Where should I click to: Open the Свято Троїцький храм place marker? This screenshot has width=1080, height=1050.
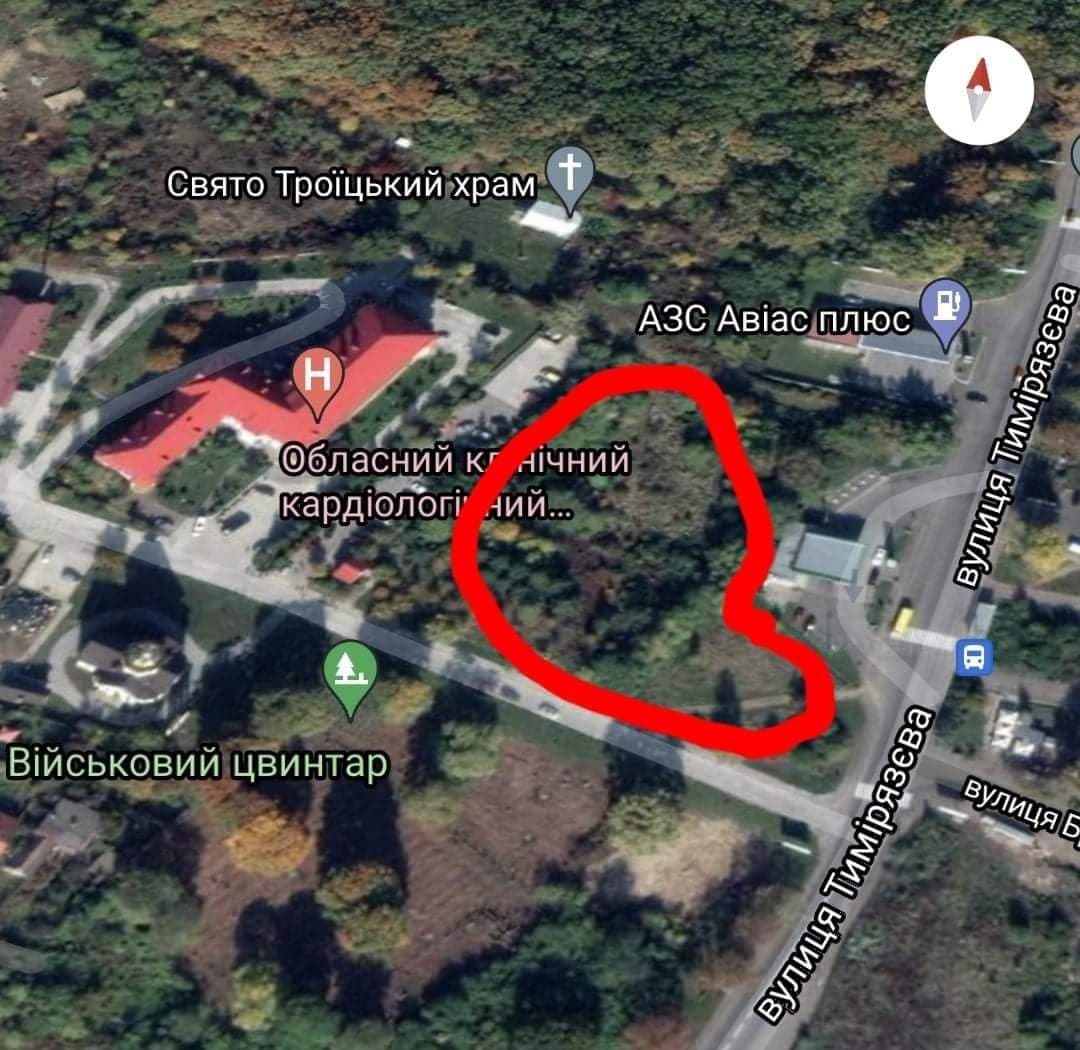(x=570, y=175)
